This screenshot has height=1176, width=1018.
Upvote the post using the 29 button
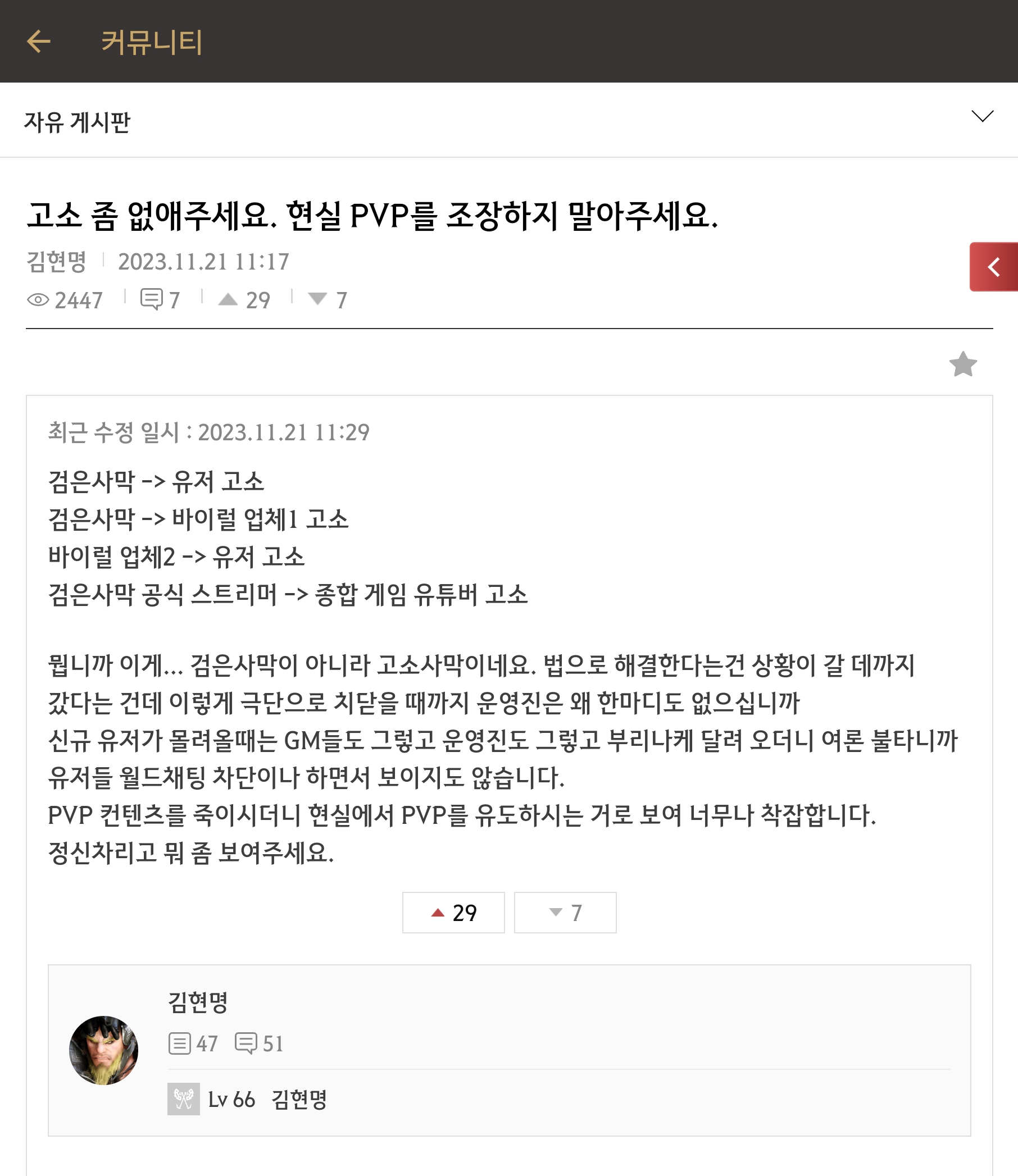click(453, 912)
